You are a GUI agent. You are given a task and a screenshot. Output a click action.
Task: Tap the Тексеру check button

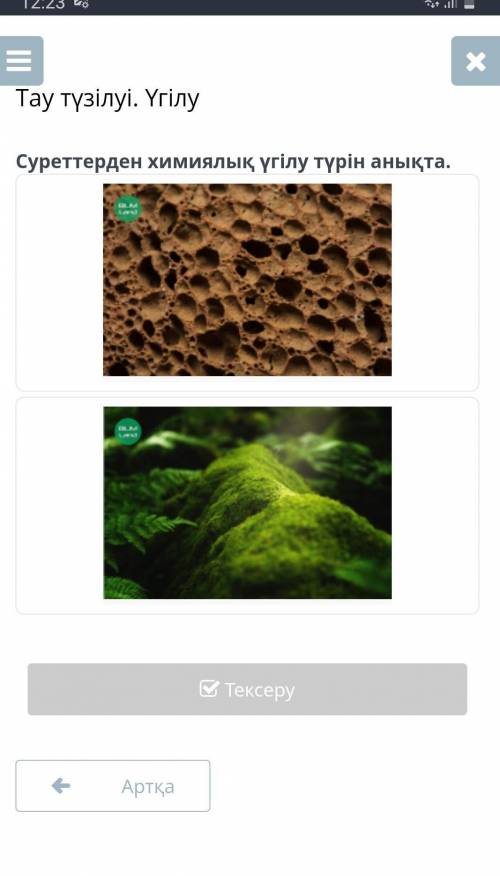(247, 689)
